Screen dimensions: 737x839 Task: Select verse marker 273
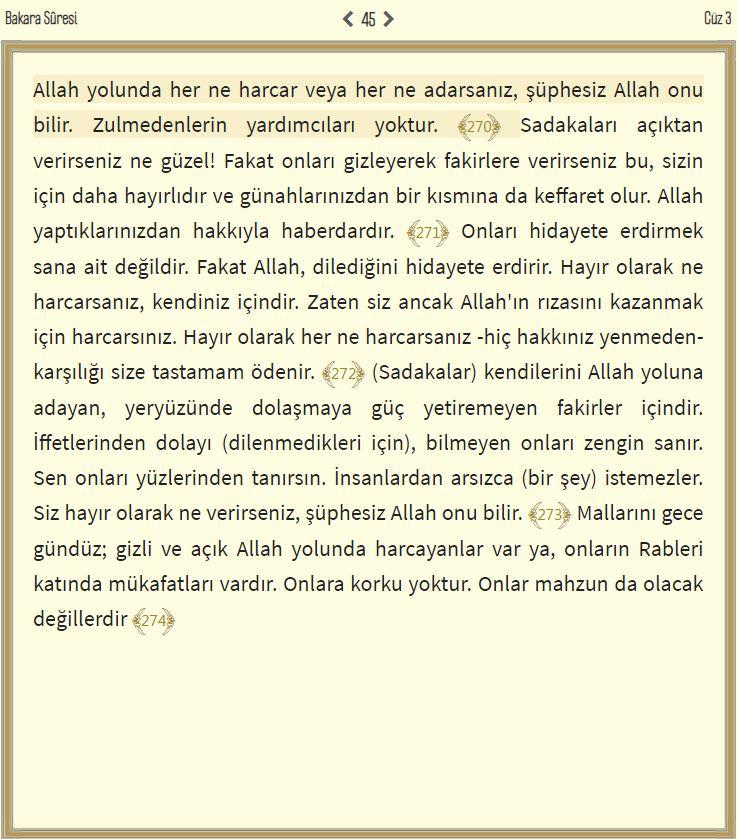[550, 515]
